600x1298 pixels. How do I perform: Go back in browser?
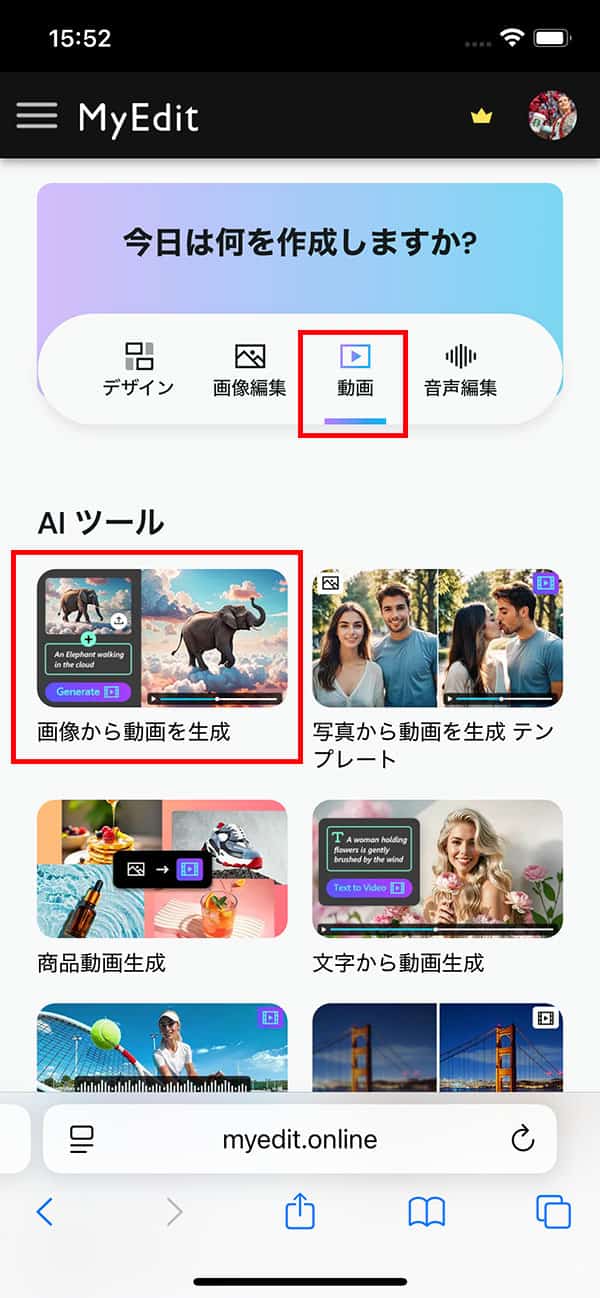[44, 1212]
